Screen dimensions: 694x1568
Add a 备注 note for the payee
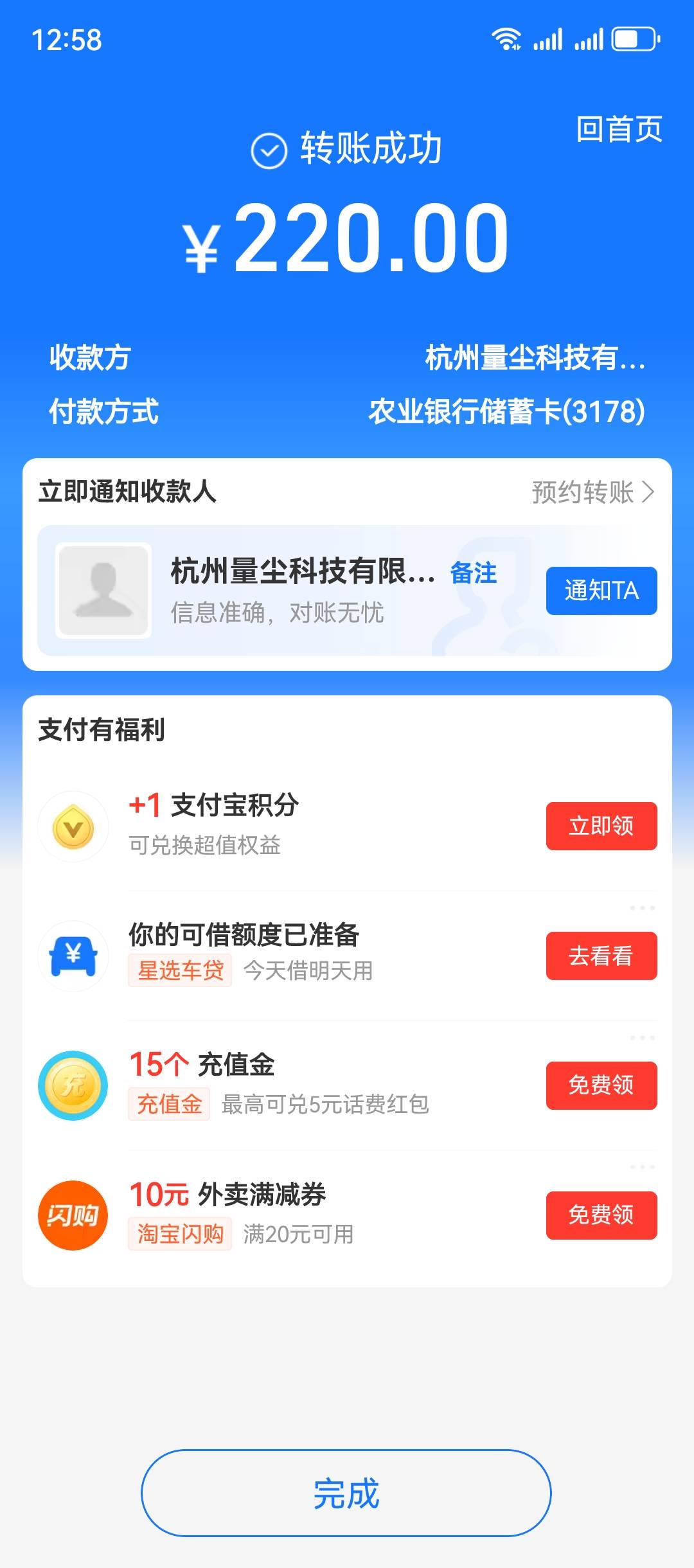(x=474, y=573)
